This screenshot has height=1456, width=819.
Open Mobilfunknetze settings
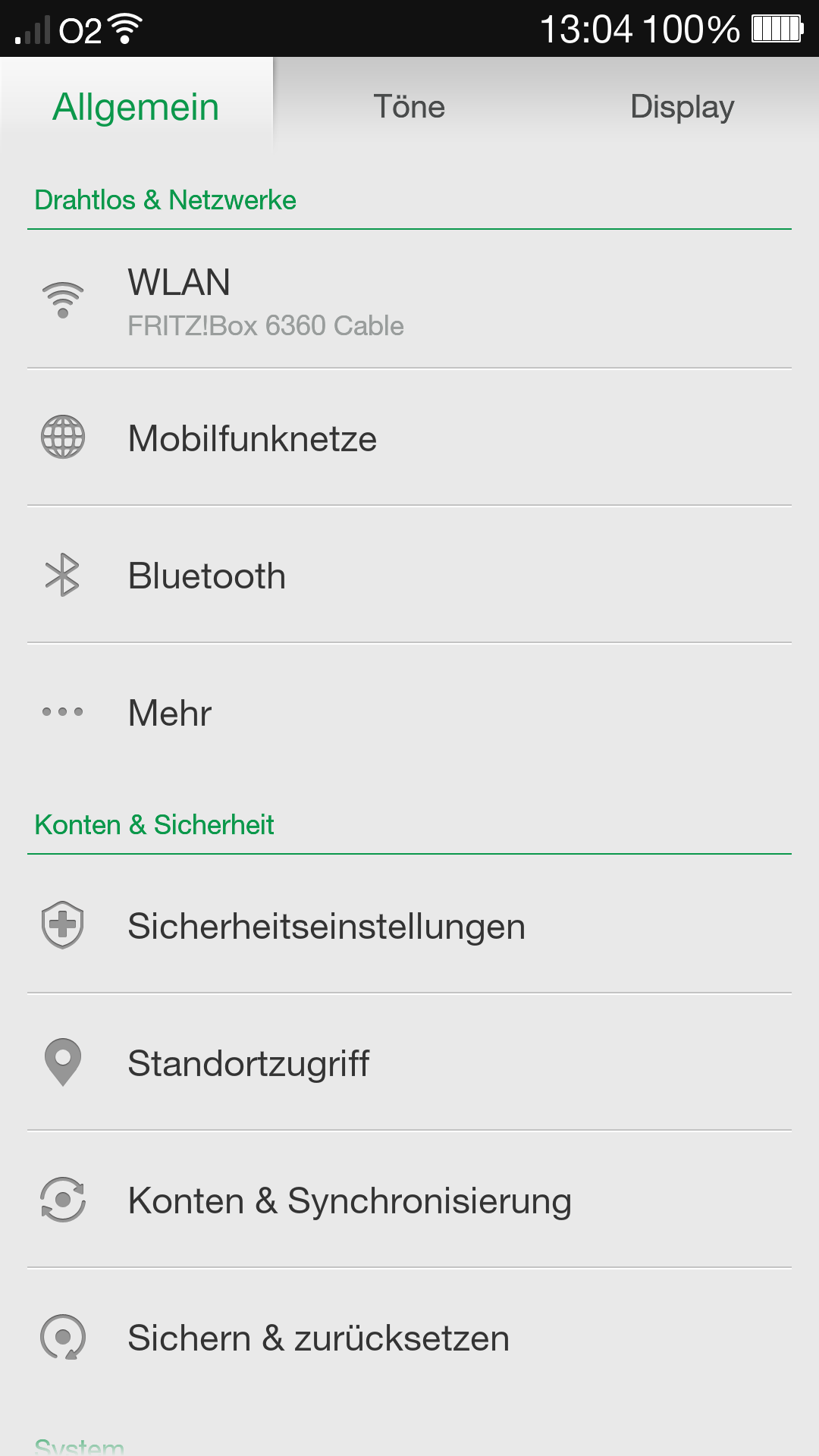click(x=409, y=438)
